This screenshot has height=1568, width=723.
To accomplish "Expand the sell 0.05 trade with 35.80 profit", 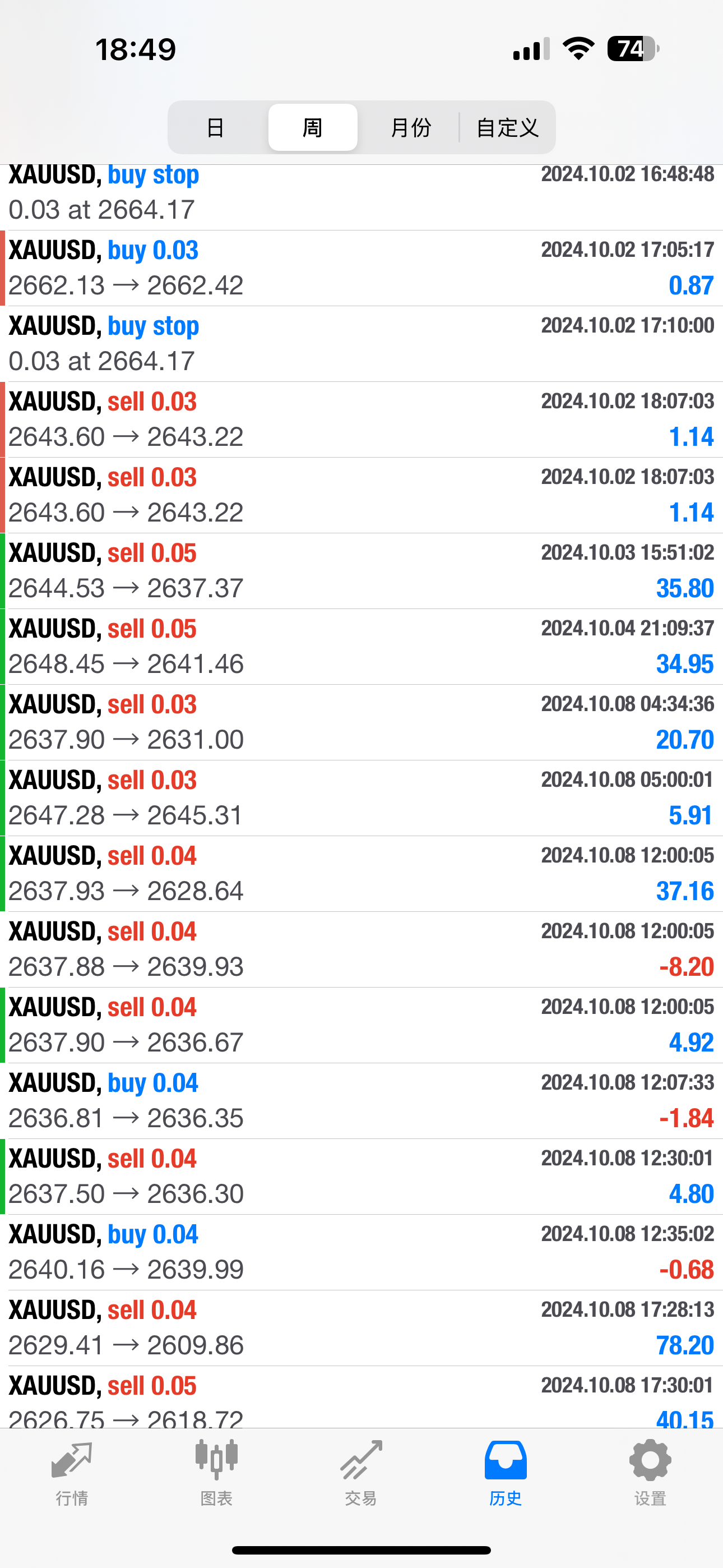I will [361, 571].
